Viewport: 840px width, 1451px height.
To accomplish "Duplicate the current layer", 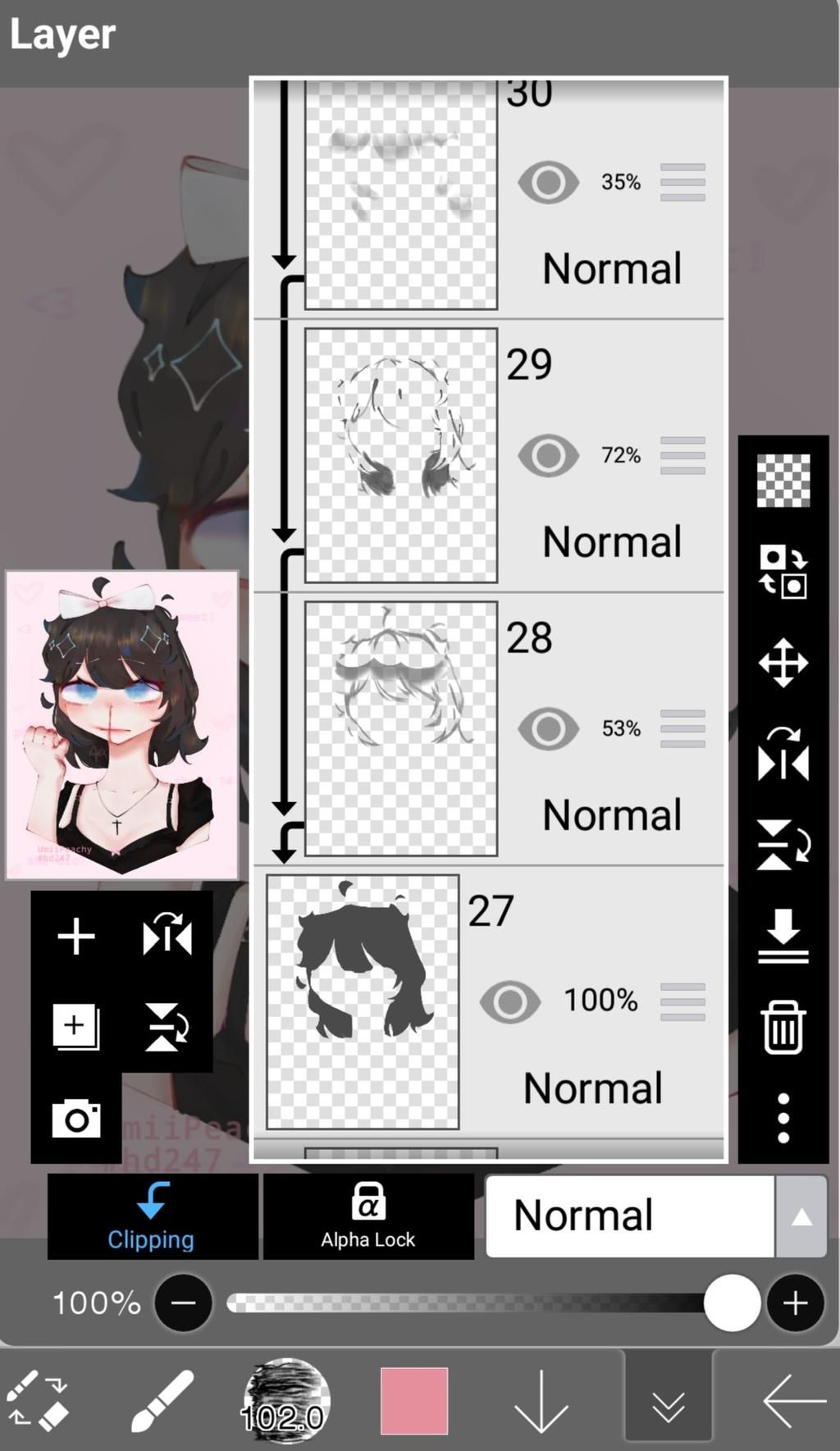I will click(x=76, y=1026).
